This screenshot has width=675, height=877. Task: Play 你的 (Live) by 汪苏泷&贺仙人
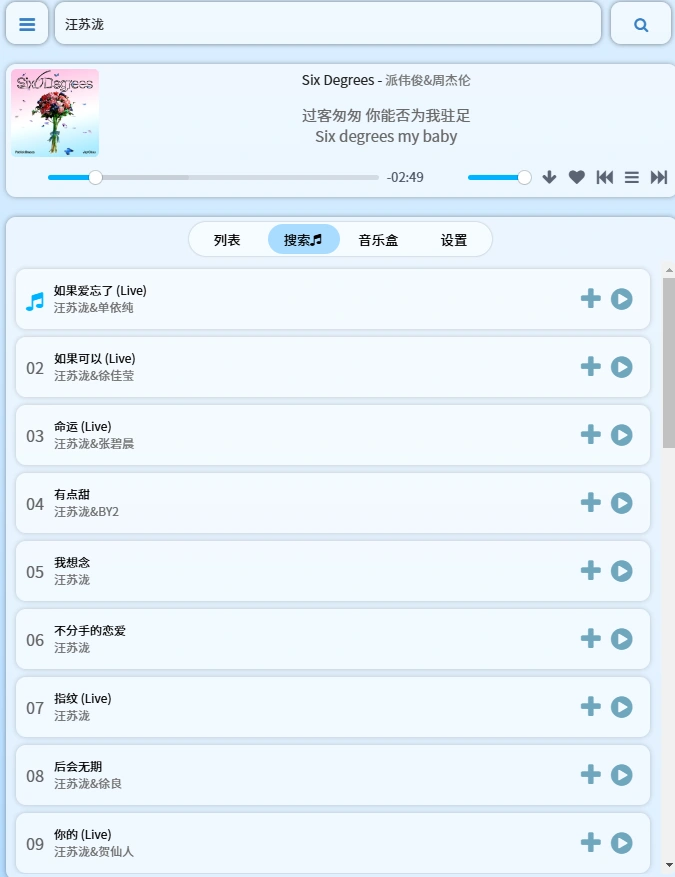622,843
